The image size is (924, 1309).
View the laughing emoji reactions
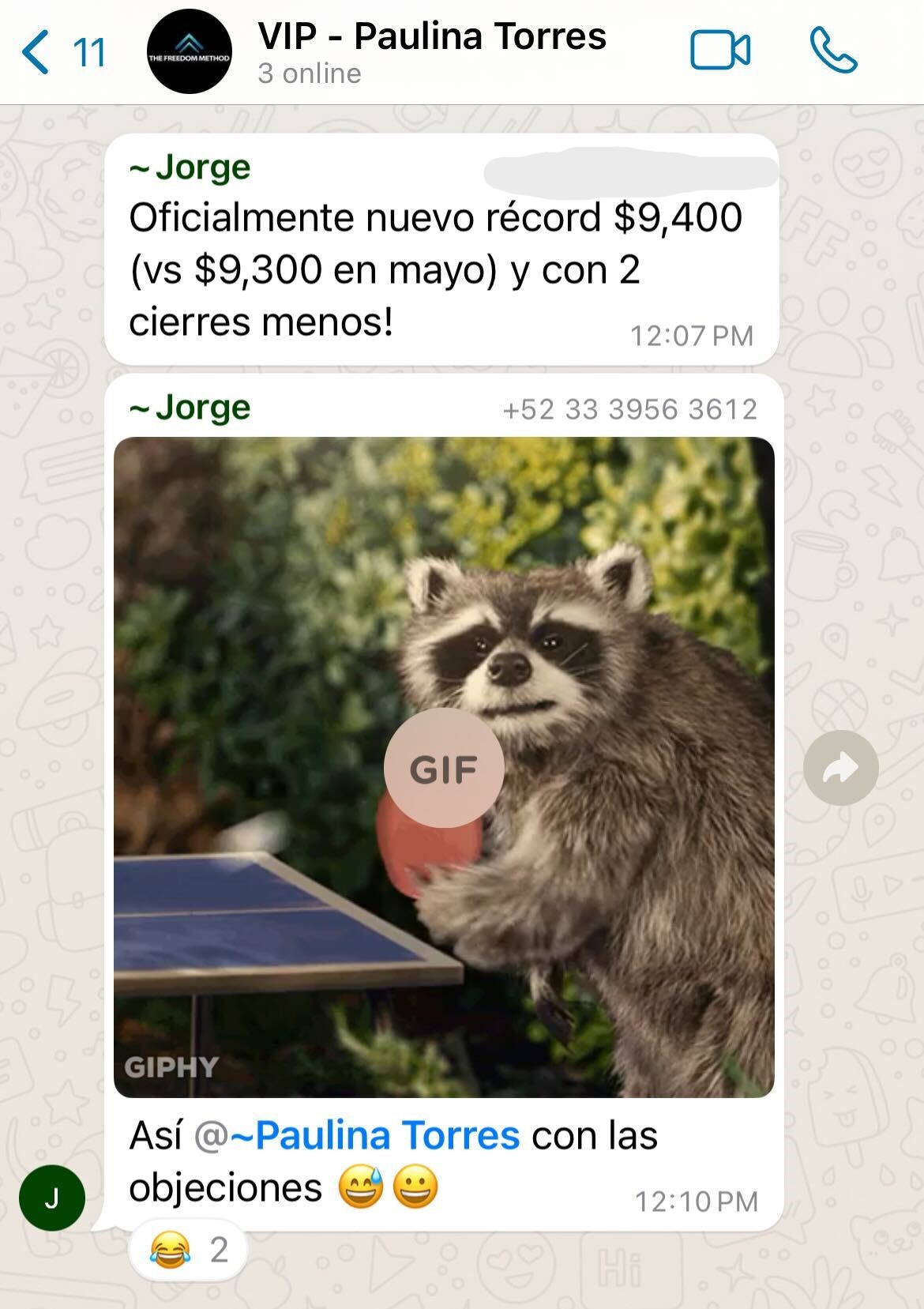click(188, 1250)
